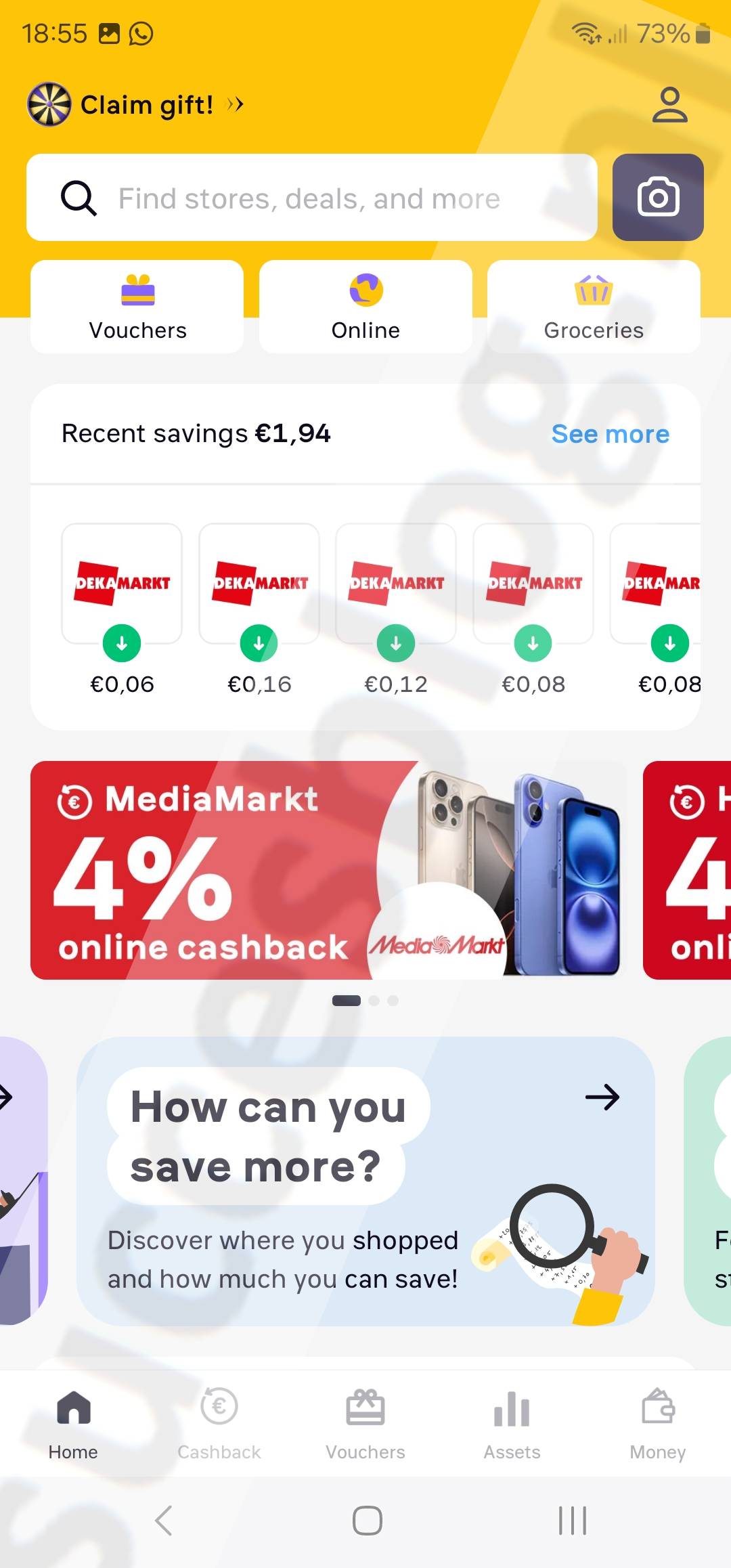Go back with the system back button
The height and width of the screenshot is (1568, 731).
pos(163,1521)
